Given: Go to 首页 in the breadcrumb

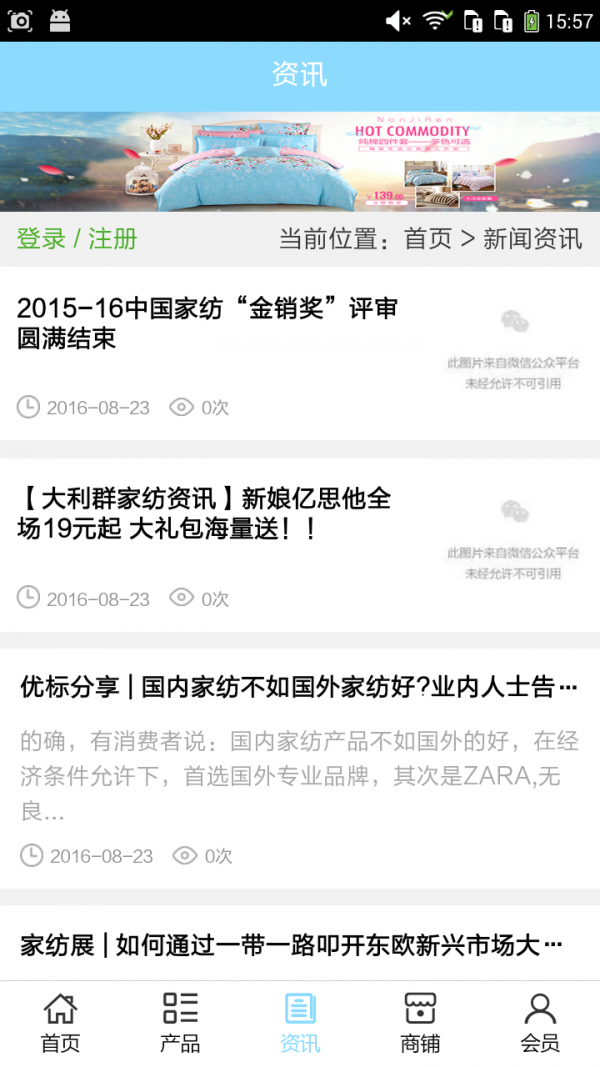Looking at the screenshot, I should [x=428, y=239].
